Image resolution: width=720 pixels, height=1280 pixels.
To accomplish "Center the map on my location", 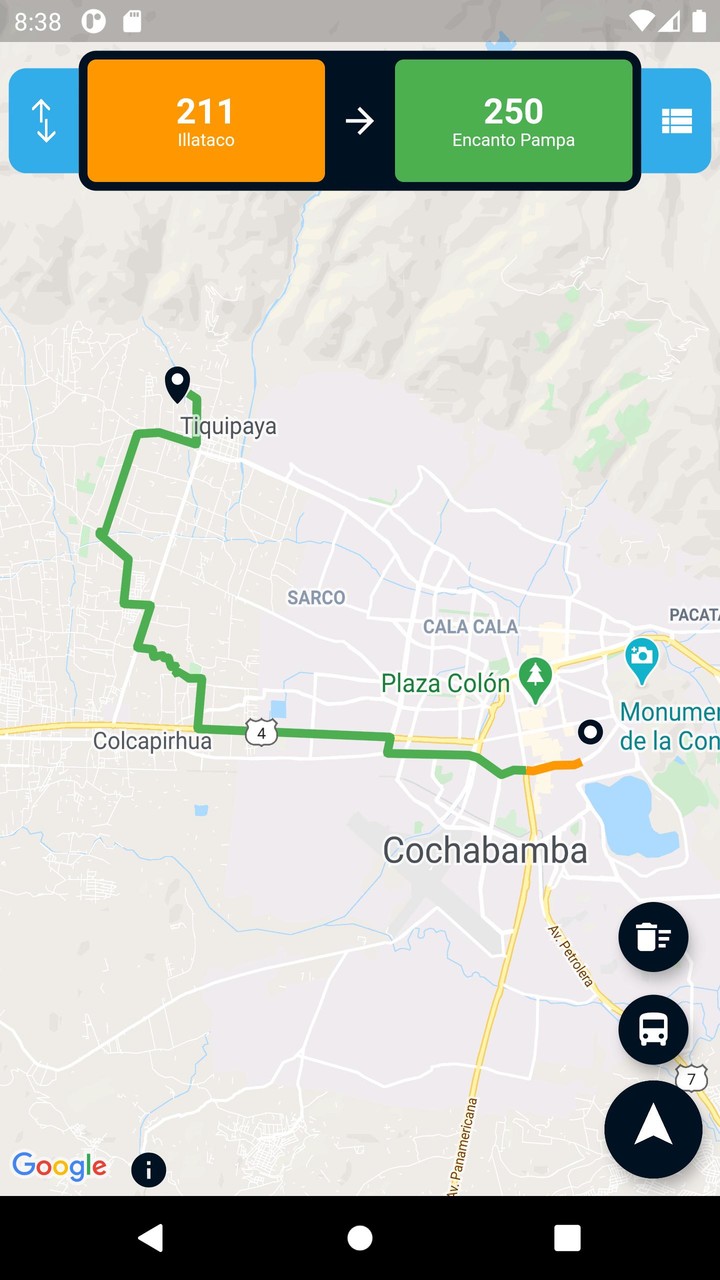I will (x=653, y=1129).
